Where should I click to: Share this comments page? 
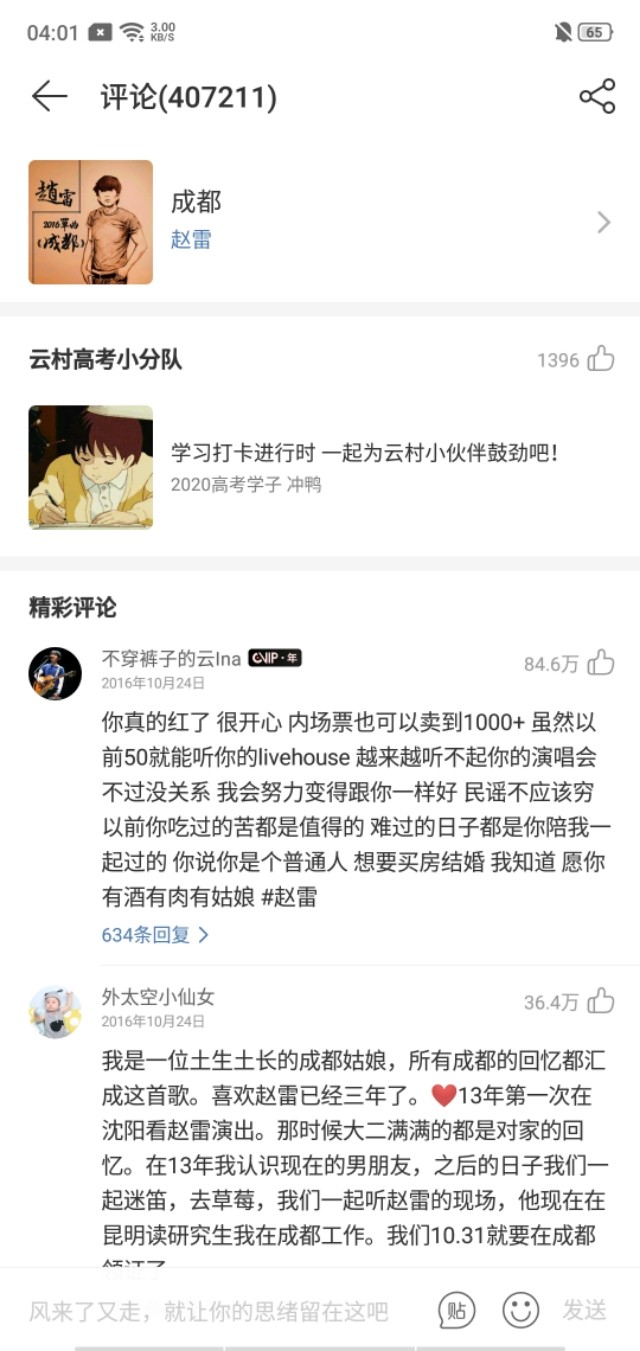597,97
